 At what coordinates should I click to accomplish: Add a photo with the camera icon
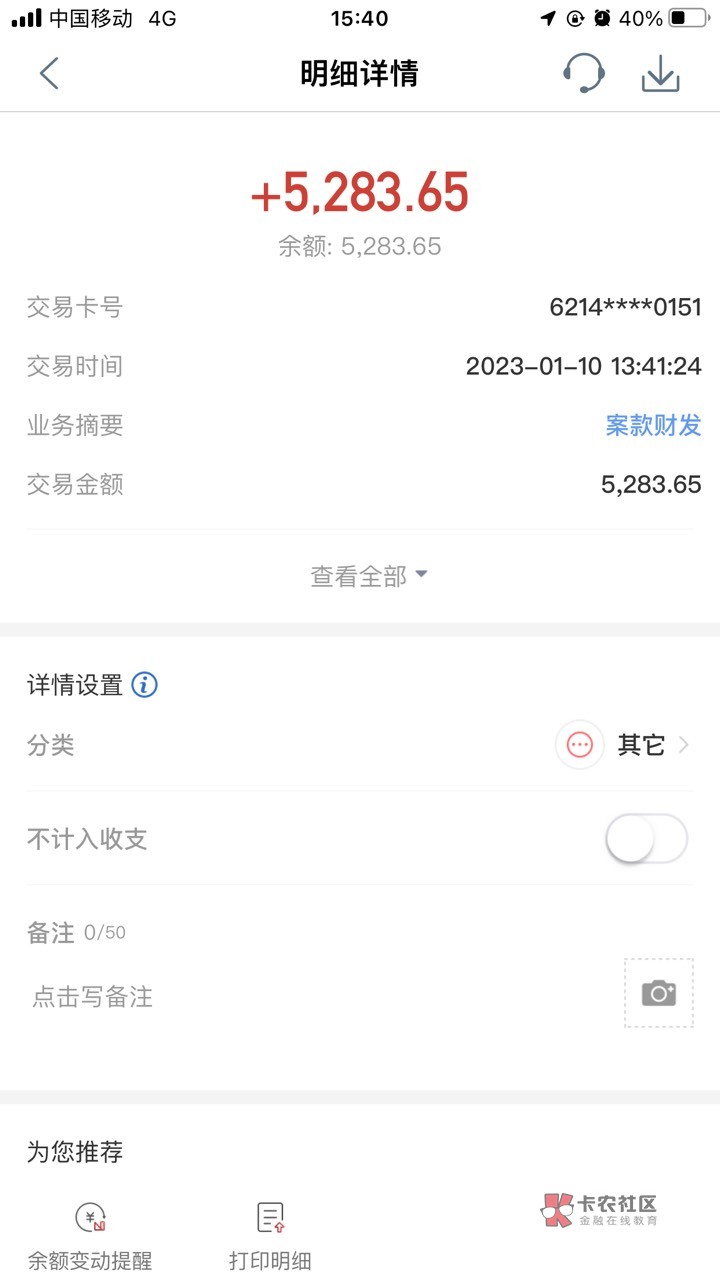tap(659, 993)
